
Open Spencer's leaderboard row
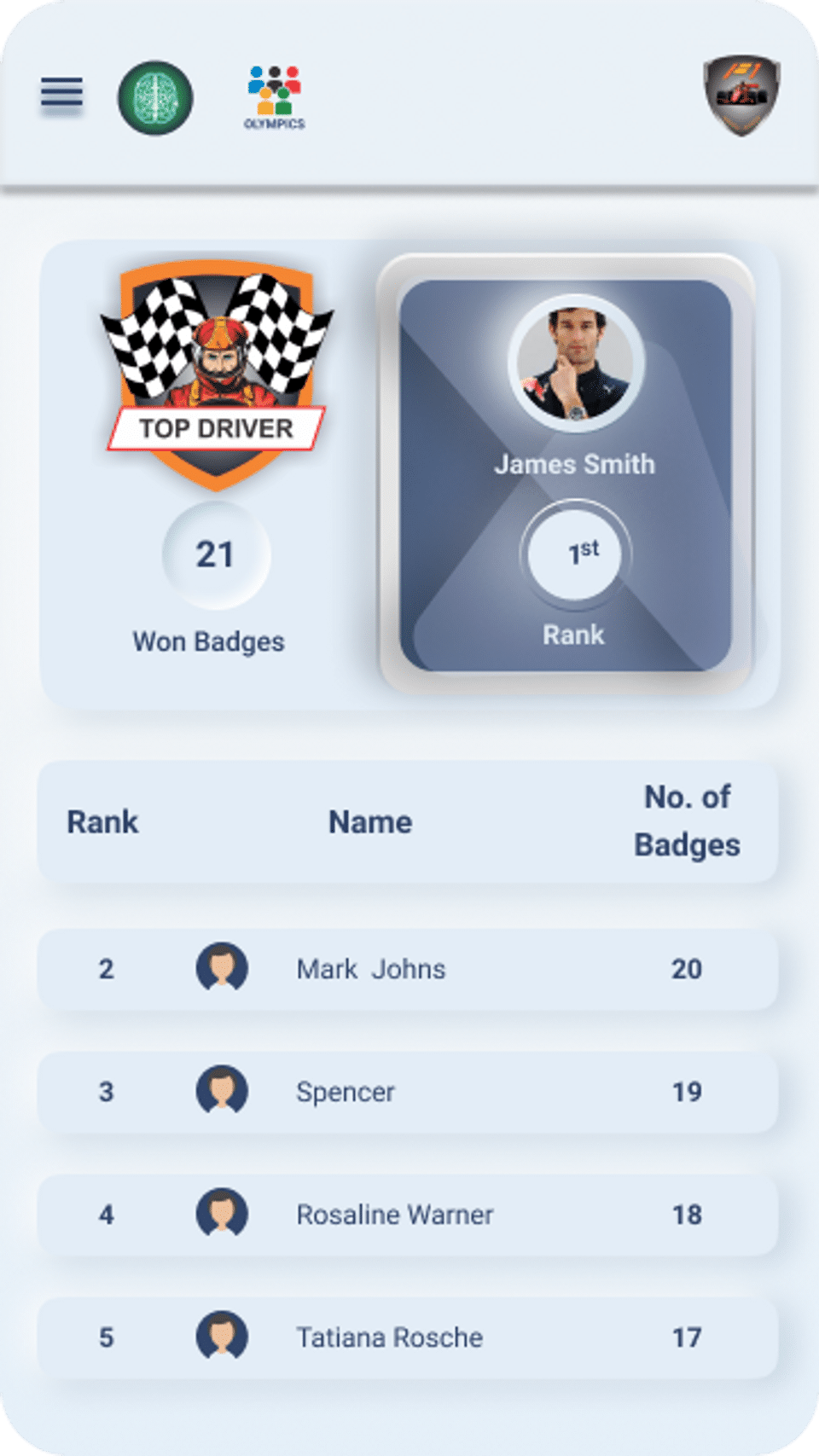[408, 1093]
